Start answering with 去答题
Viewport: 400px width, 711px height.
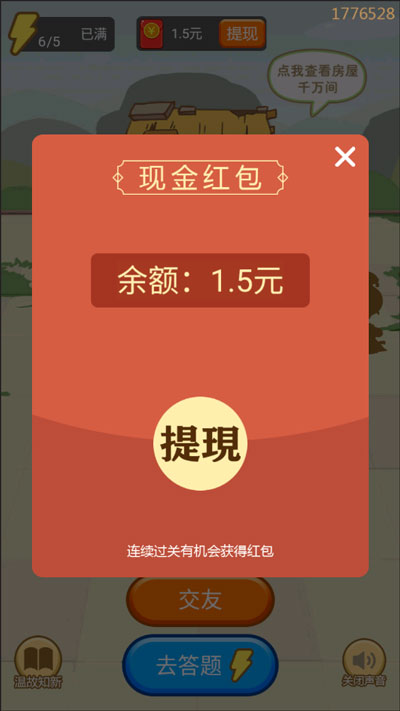click(200, 665)
